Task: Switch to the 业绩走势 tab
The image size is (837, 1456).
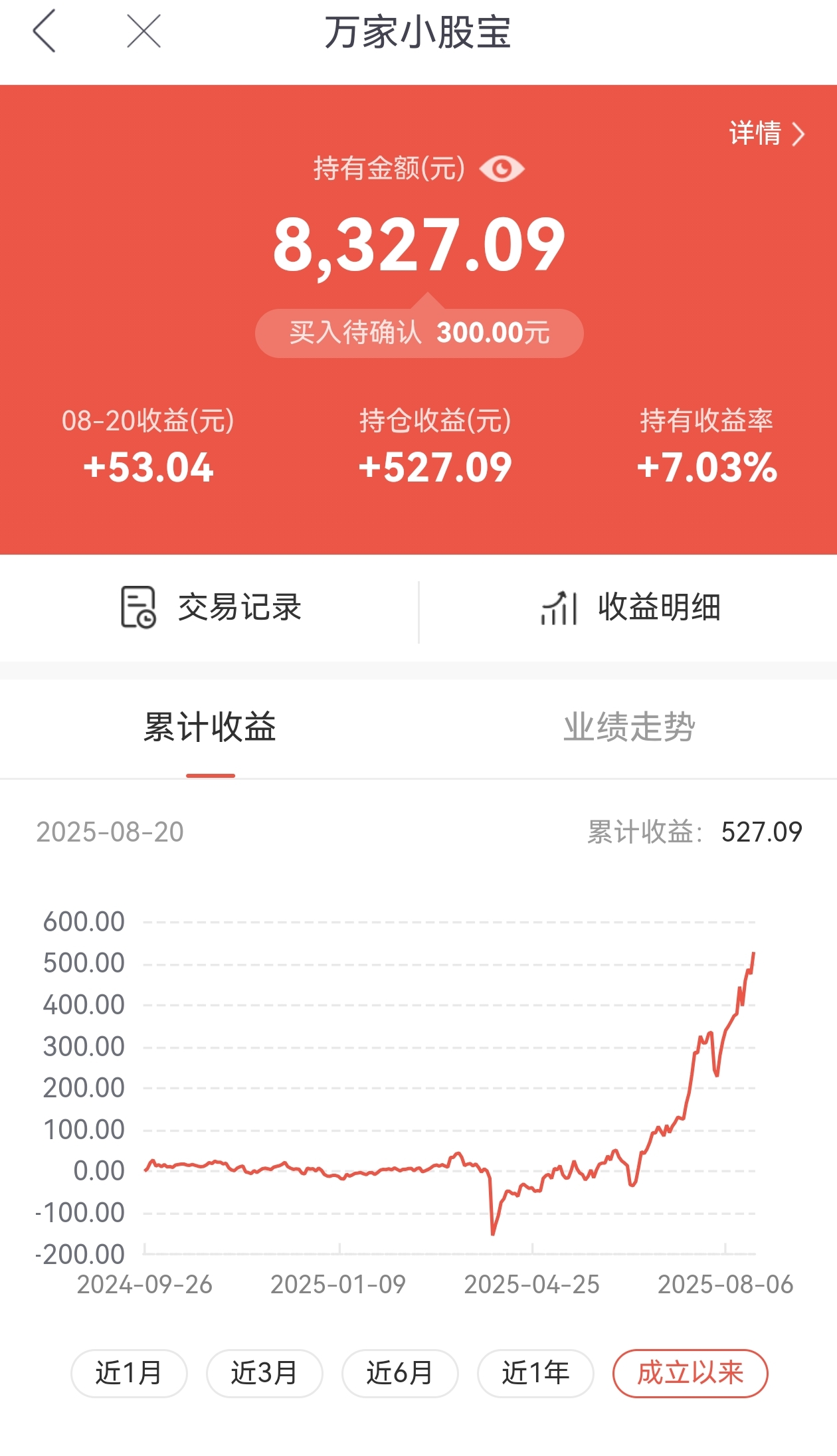Action: (x=629, y=727)
